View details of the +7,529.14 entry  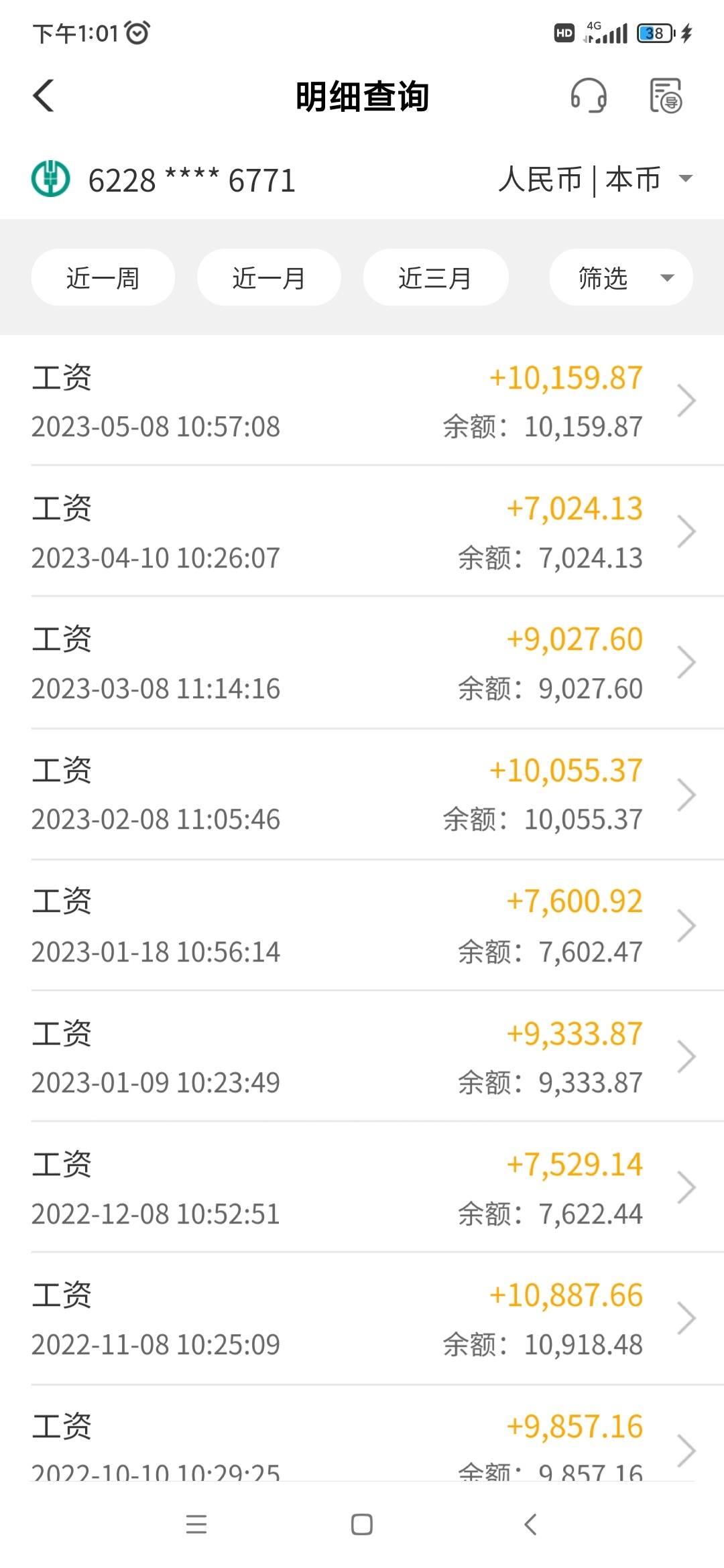362,1187
